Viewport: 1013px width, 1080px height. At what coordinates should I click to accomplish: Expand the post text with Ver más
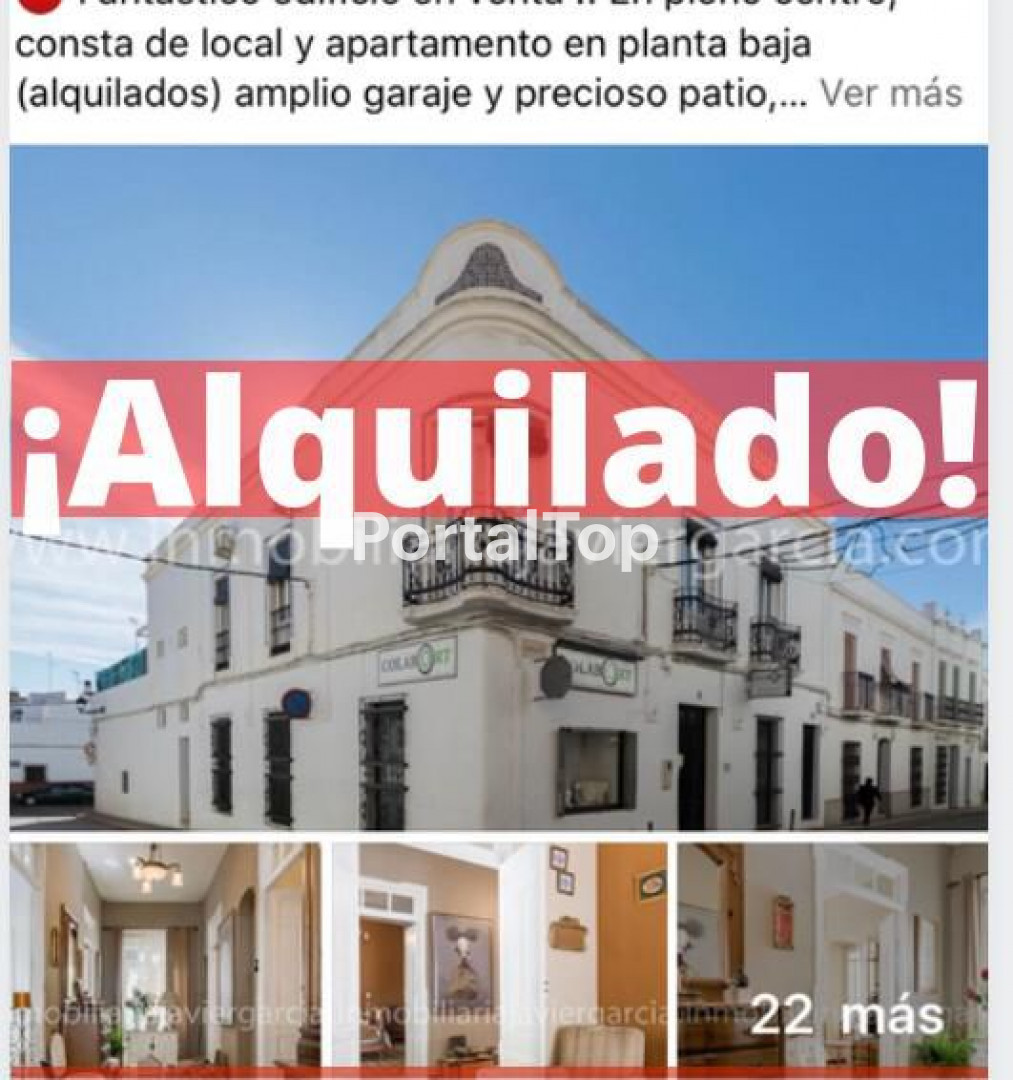pyautogui.click(x=890, y=94)
